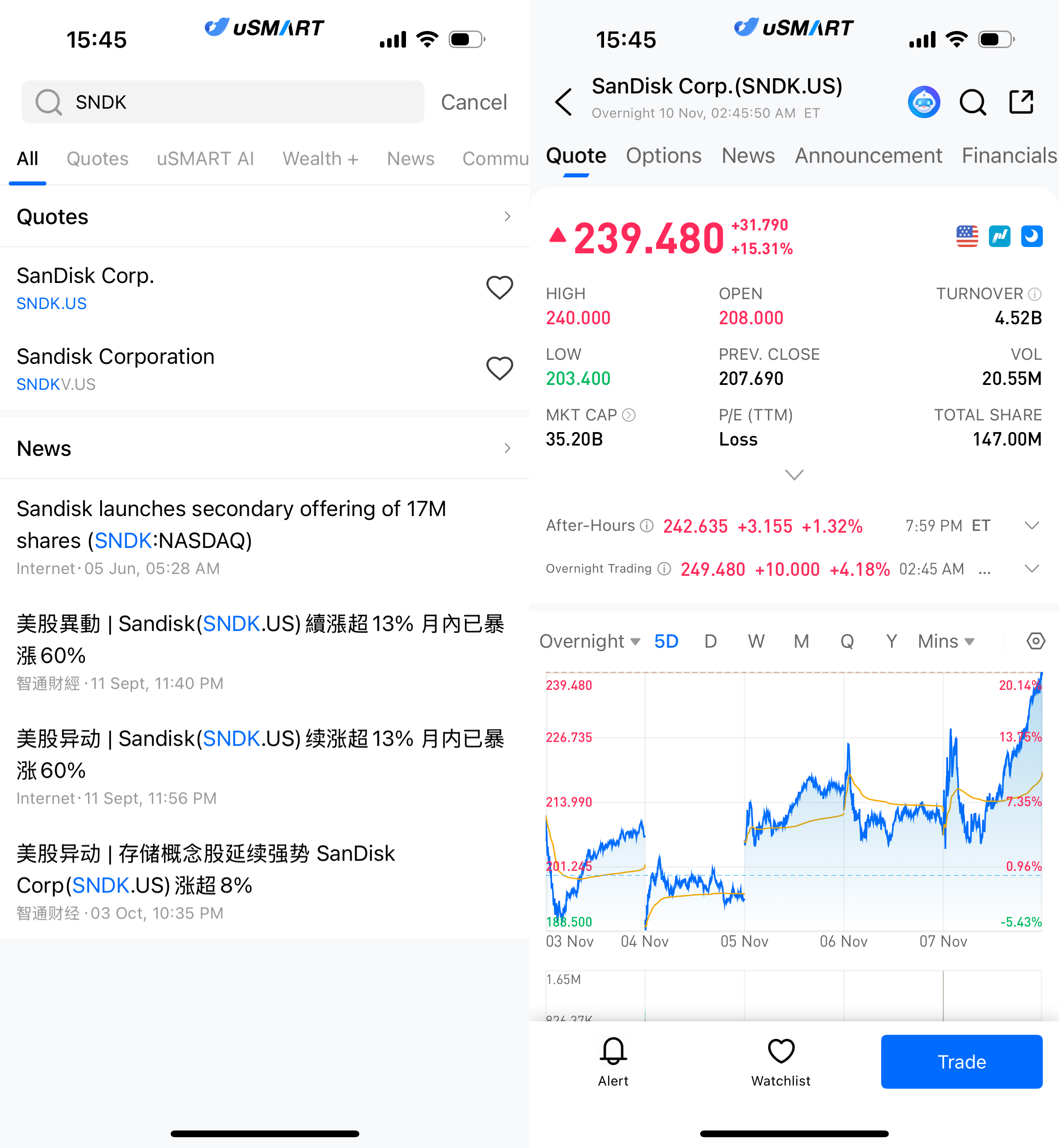Viewport: 1059px width, 1148px height.
Task: Open the Announcement tab
Action: pyautogui.click(x=868, y=156)
